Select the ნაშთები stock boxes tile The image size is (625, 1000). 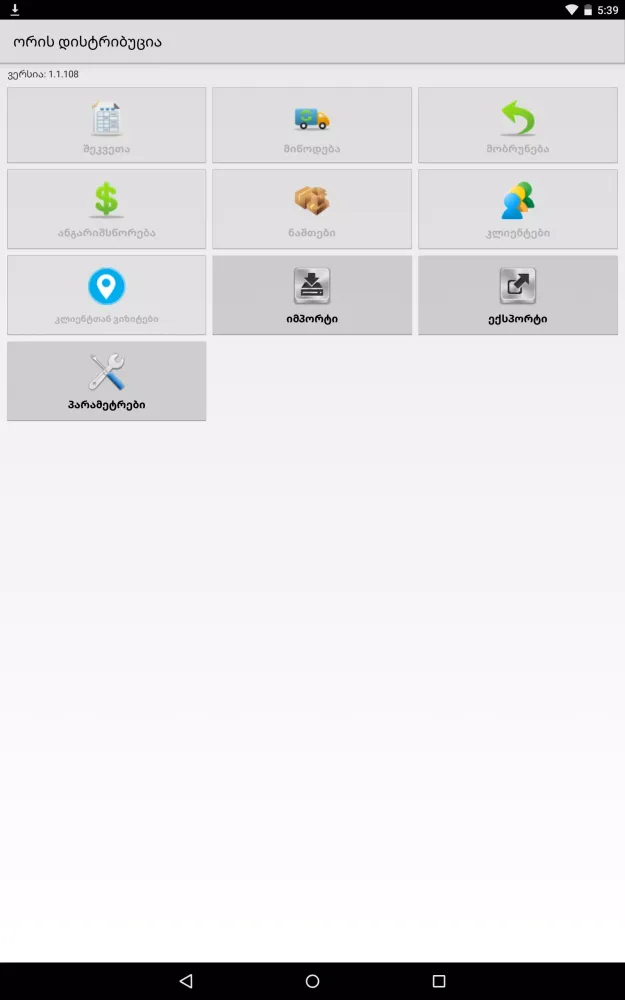click(312, 209)
